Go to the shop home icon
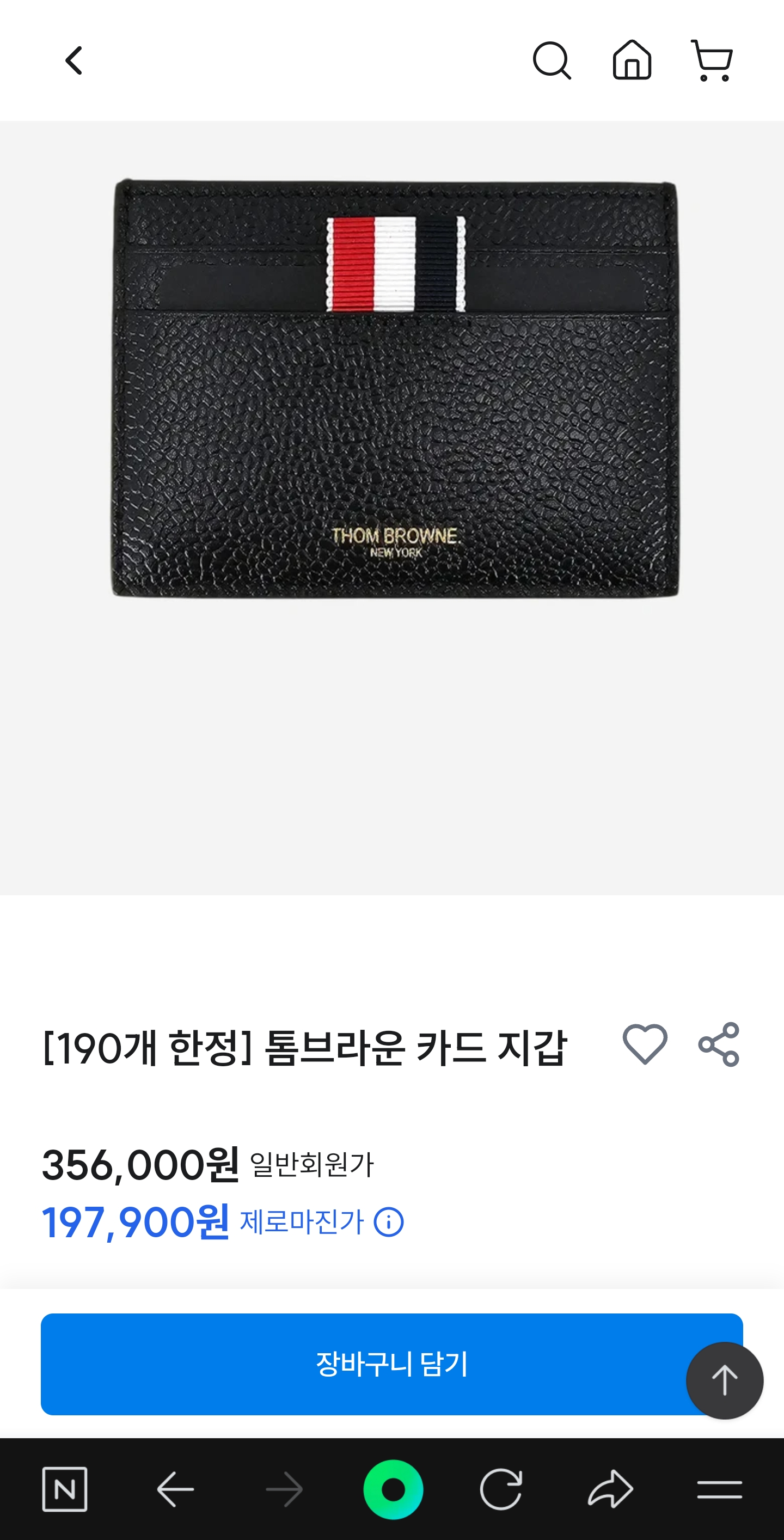This screenshot has width=784, height=1540. click(x=632, y=61)
